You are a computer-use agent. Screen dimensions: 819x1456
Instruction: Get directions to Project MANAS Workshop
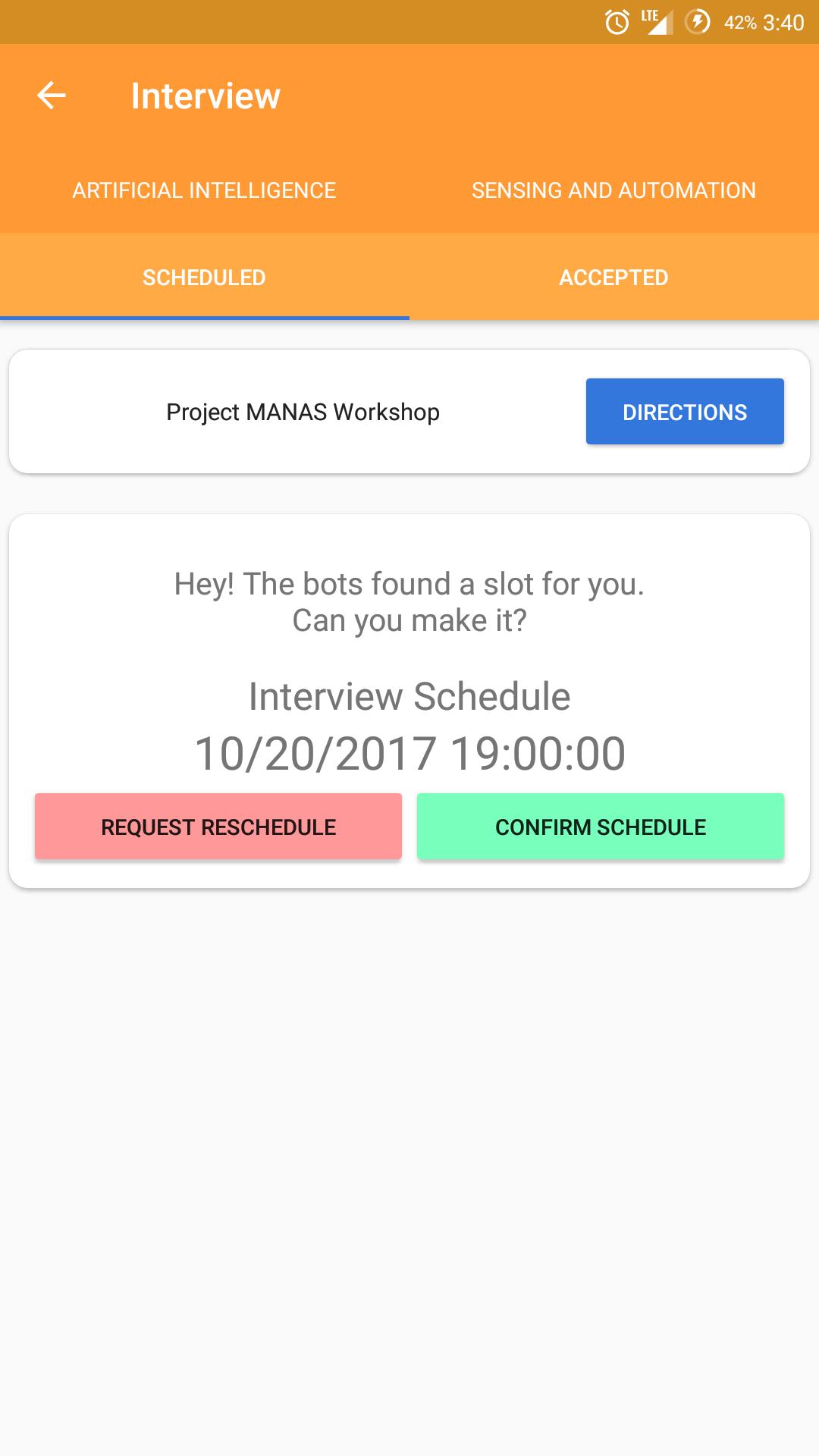[x=684, y=412]
